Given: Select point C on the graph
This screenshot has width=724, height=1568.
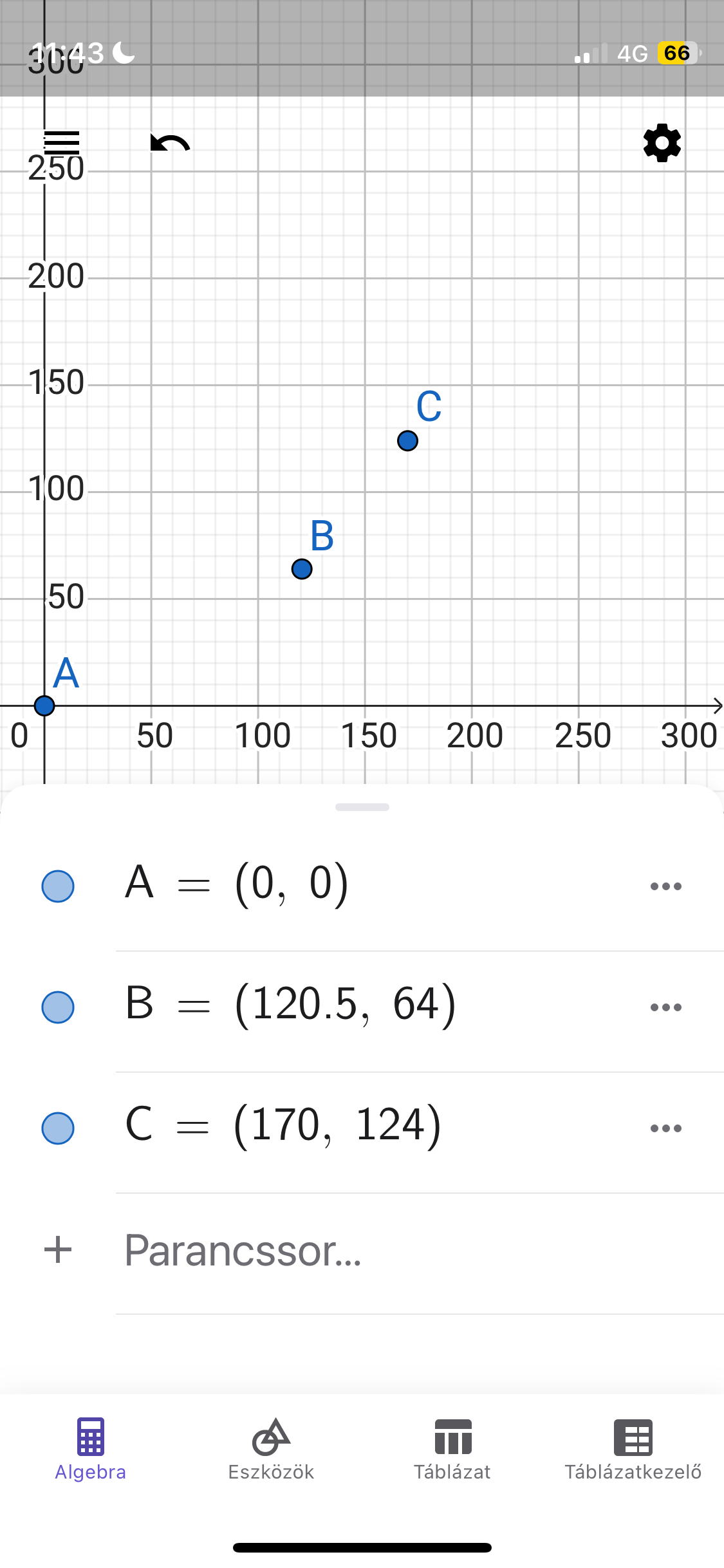Looking at the screenshot, I should pos(407,441).
